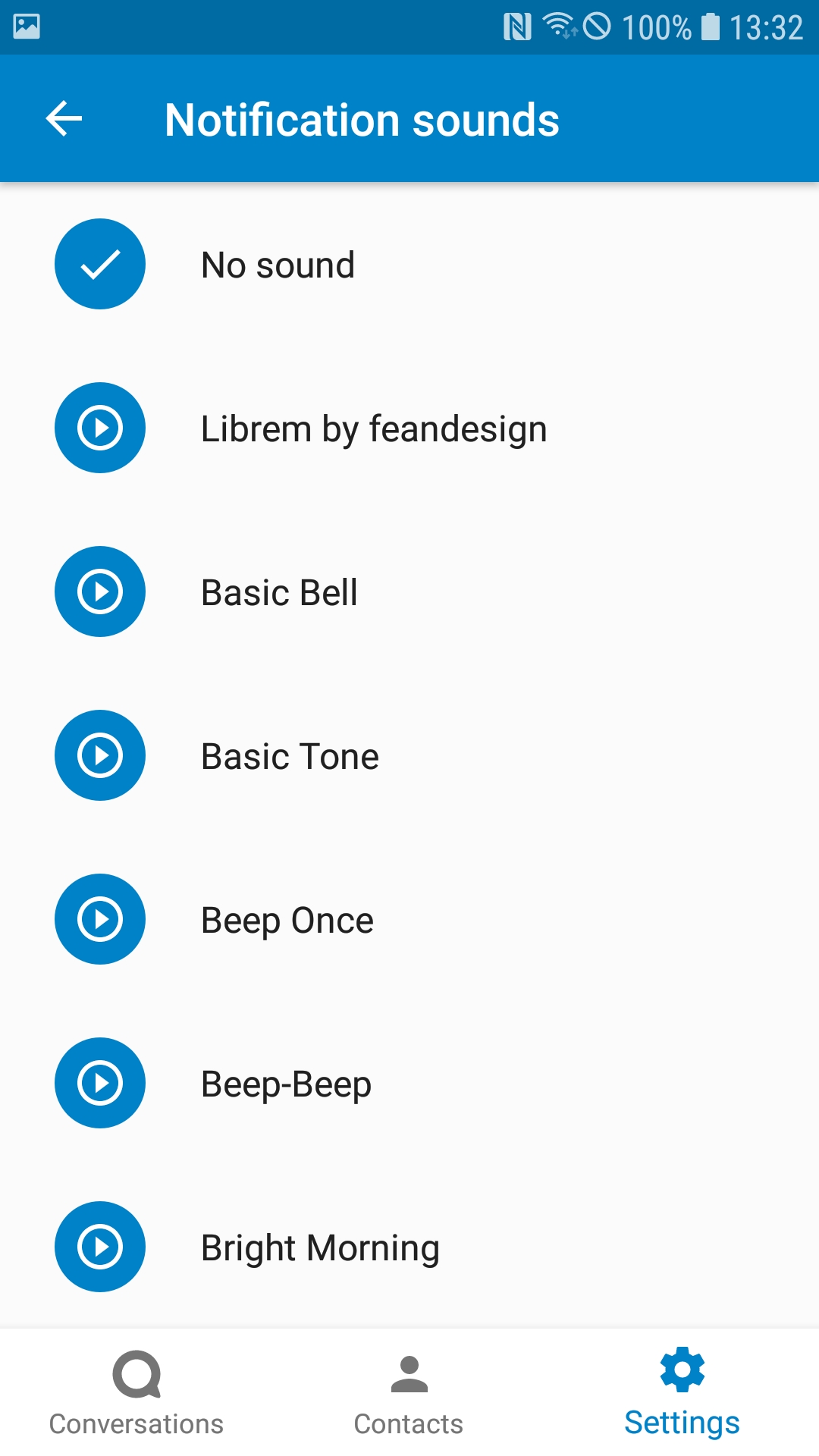Preview the Bright Morning sound
The width and height of the screenshot is (819, 1456).
tap(100, 1247)
